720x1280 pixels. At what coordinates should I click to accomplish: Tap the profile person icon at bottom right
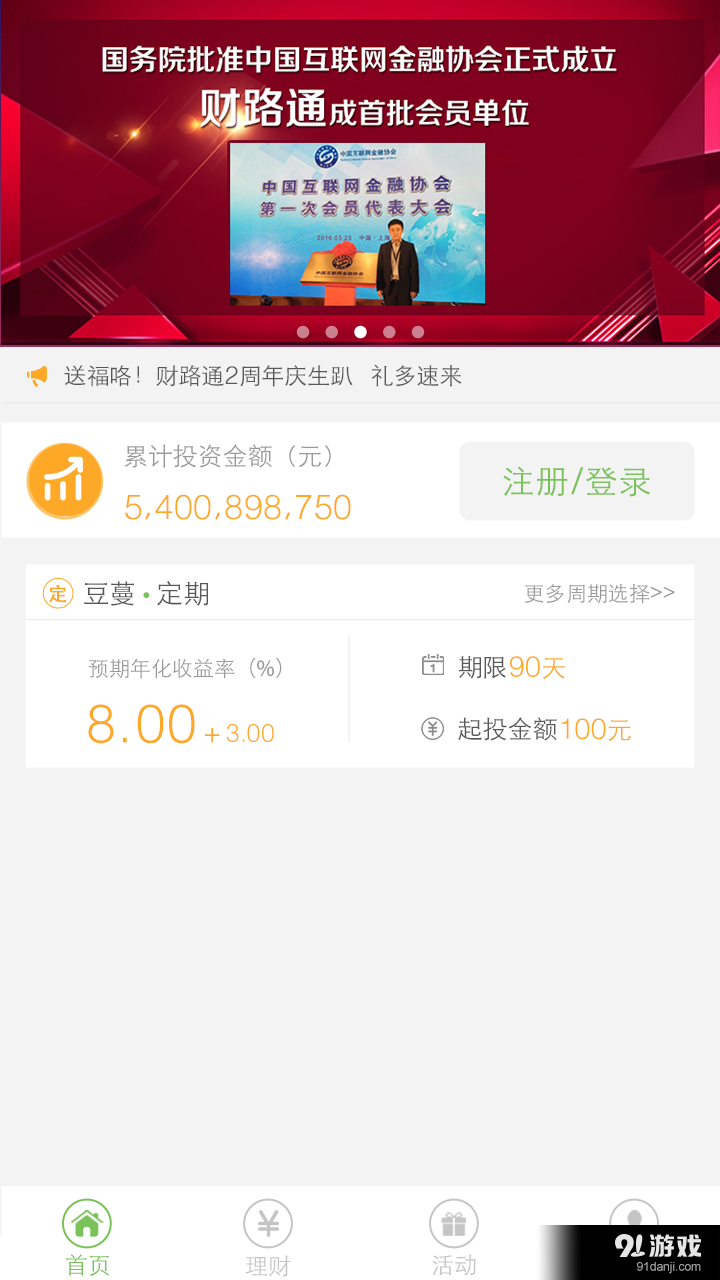[x=634, y=1220]
